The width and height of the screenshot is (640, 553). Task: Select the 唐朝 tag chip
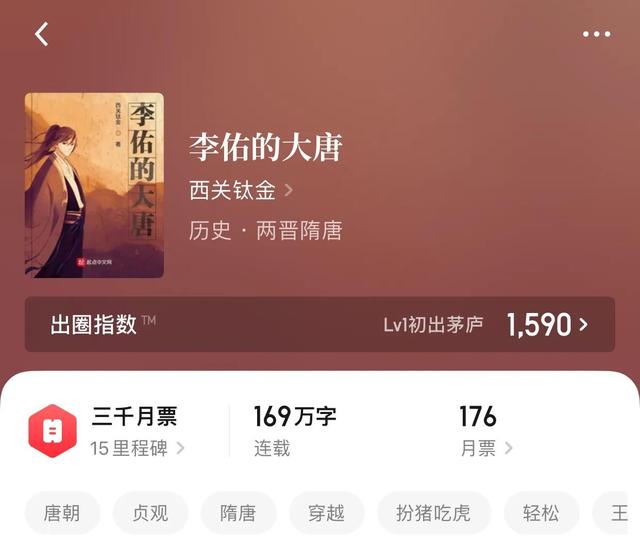tap(61, 514)
